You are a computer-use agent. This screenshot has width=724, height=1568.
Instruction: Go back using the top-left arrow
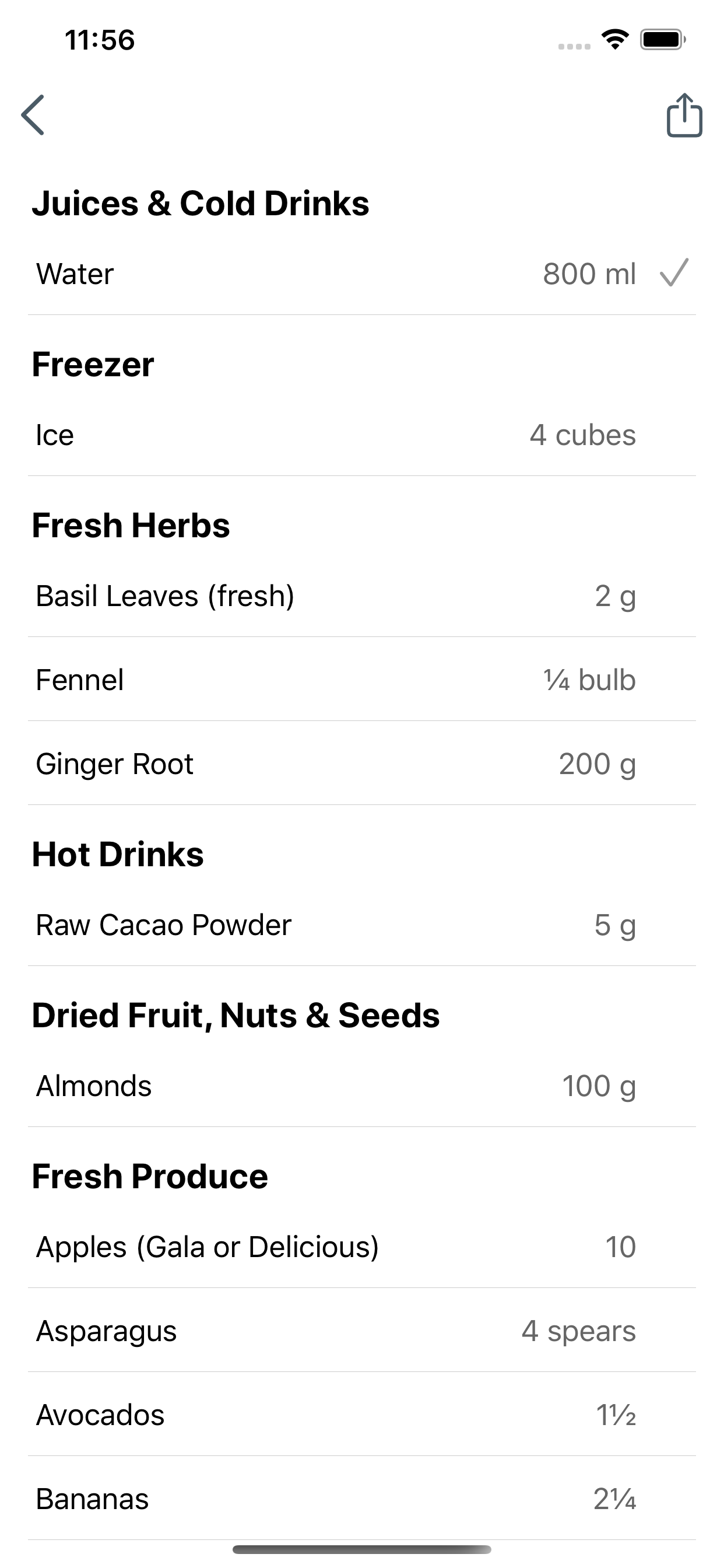33,114
